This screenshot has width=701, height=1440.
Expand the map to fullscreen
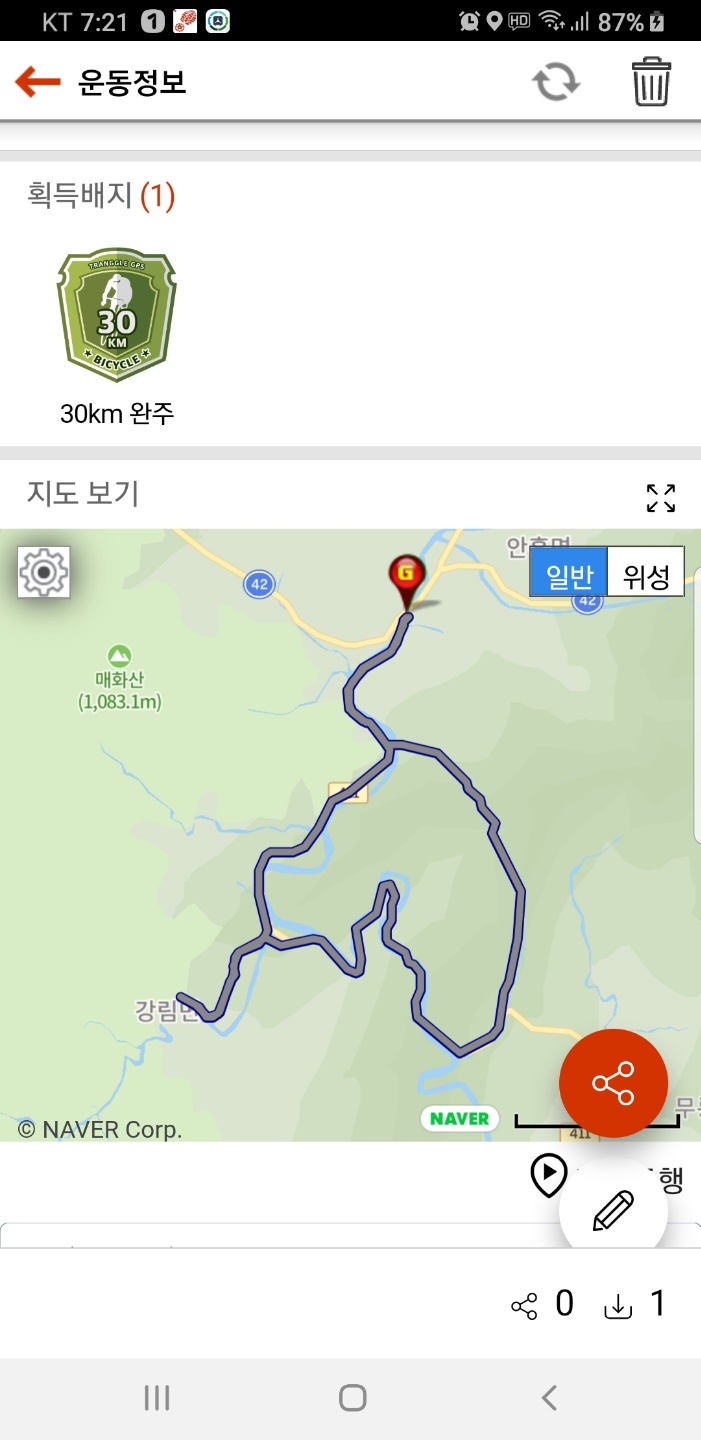(661, 498)
